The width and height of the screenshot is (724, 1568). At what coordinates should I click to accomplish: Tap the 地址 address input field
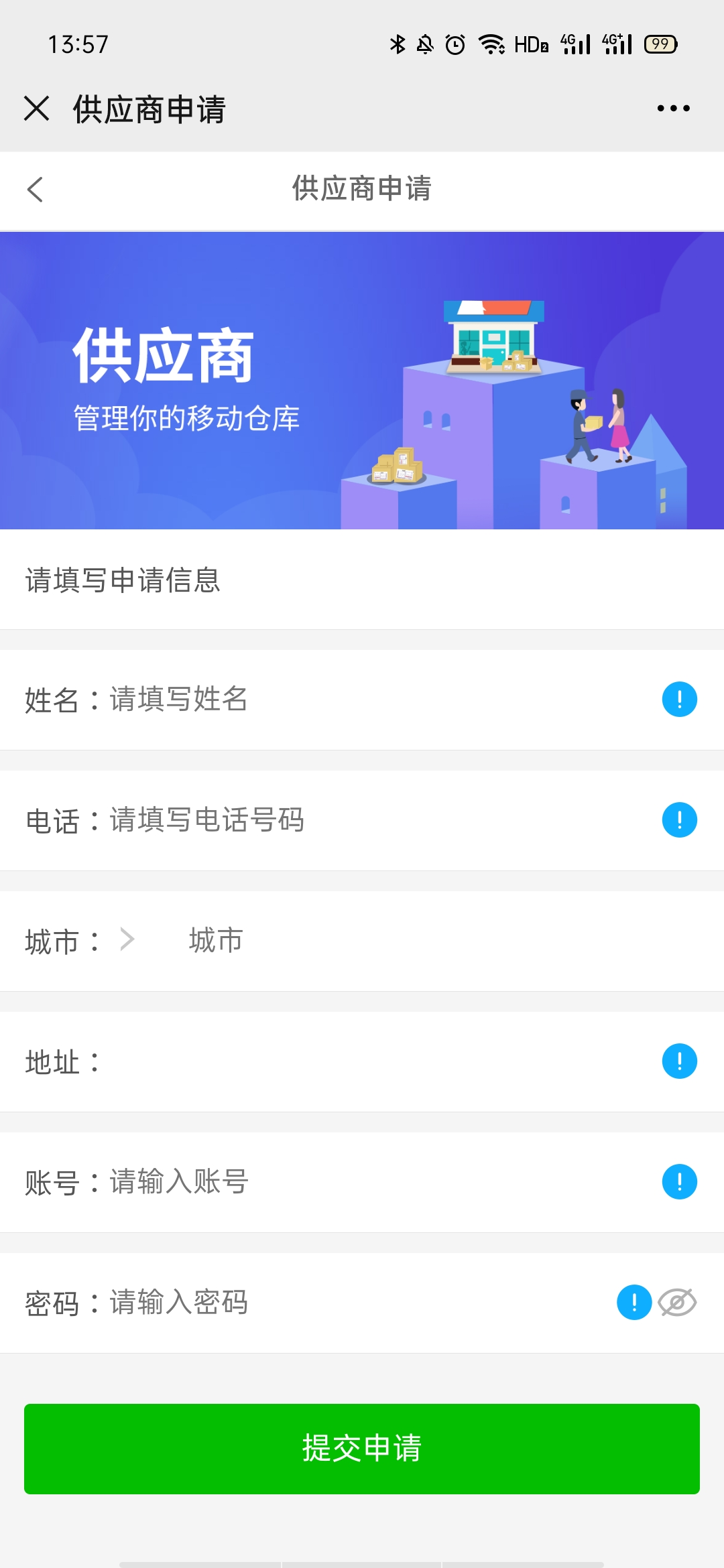(x=375, y=1061)
